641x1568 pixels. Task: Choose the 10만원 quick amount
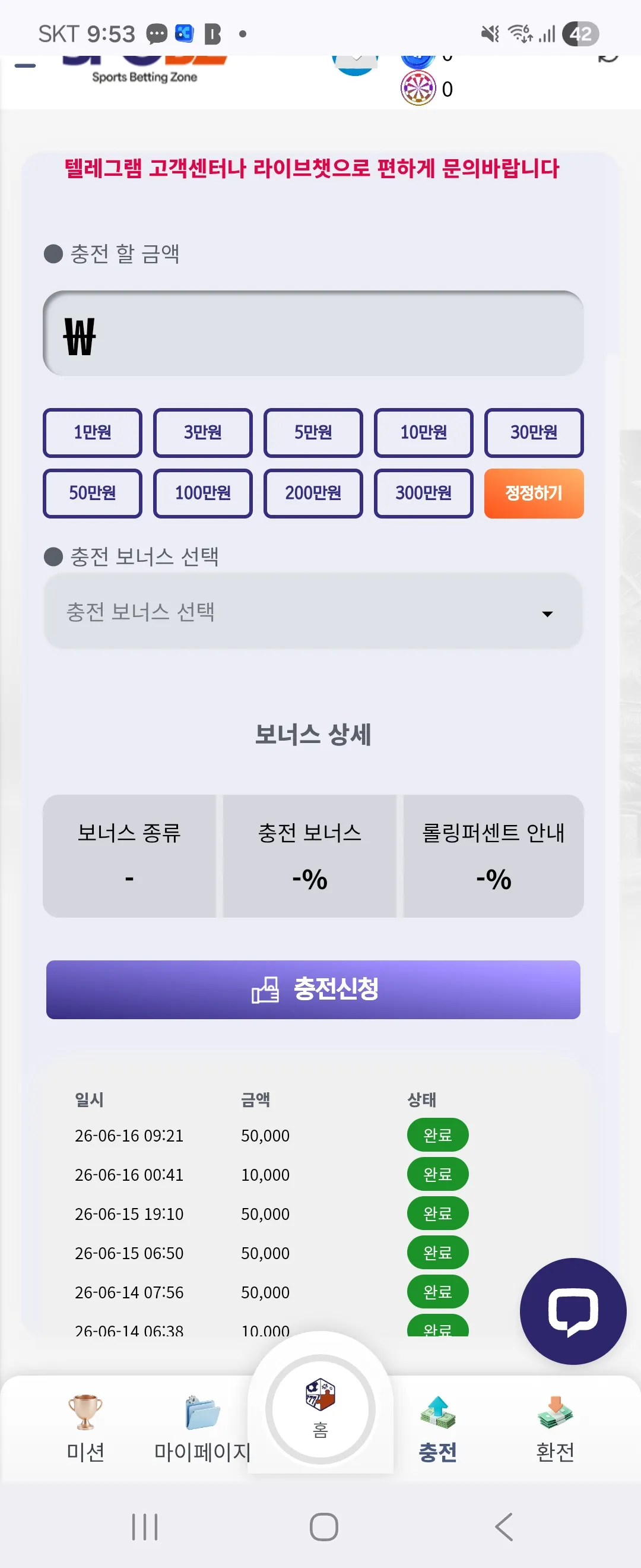click(423, 433)
